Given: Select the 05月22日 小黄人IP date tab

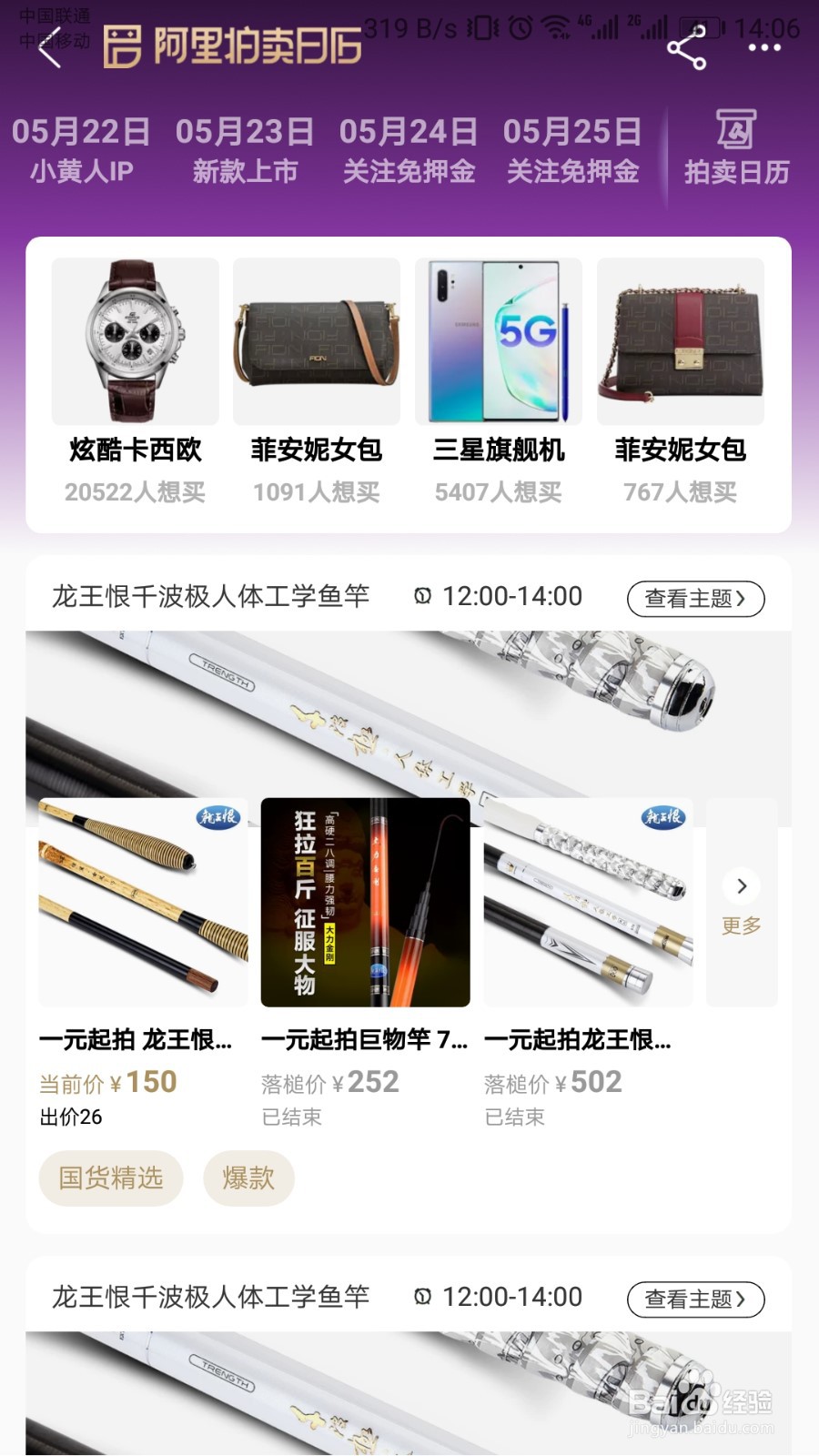Looking at the screenshot, I should point(80,150).
